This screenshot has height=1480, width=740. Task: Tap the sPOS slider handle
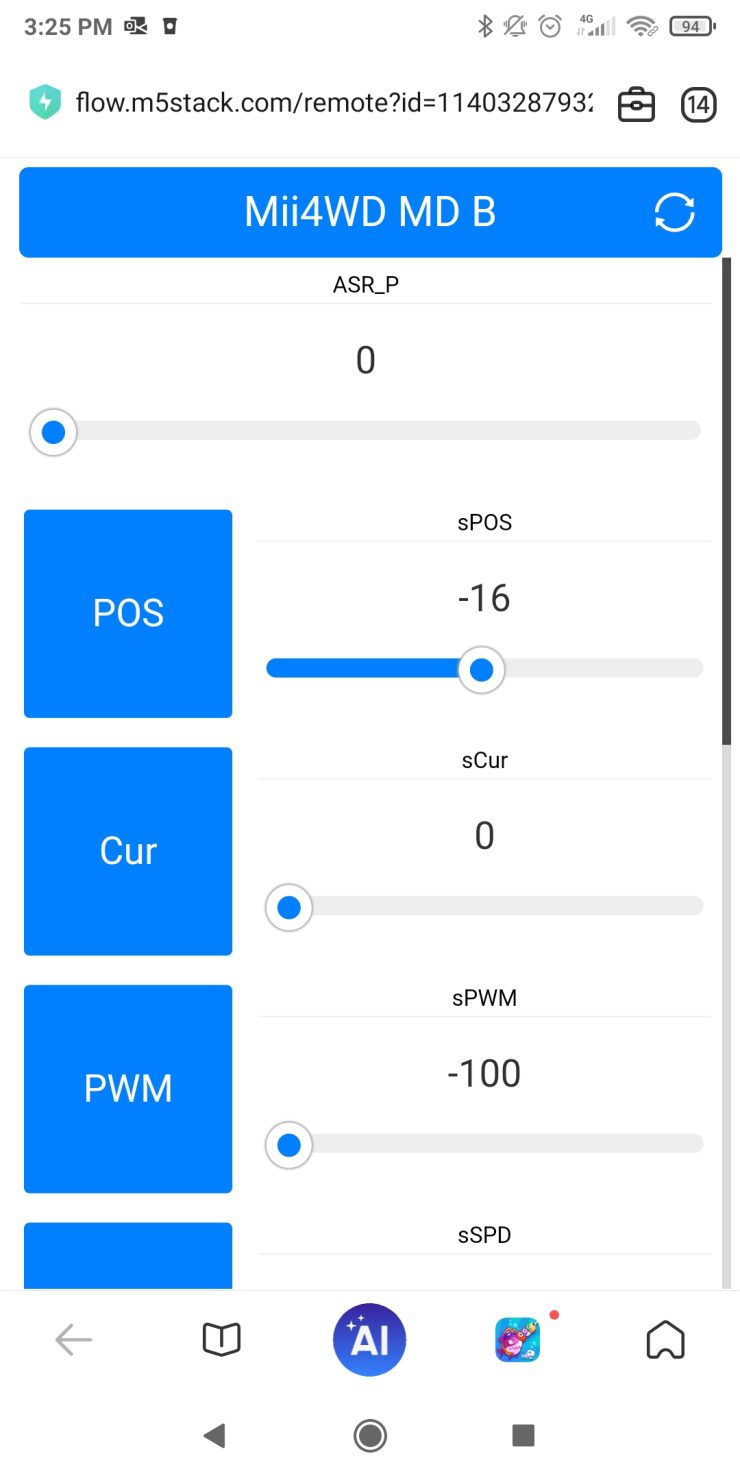[481, 669]
